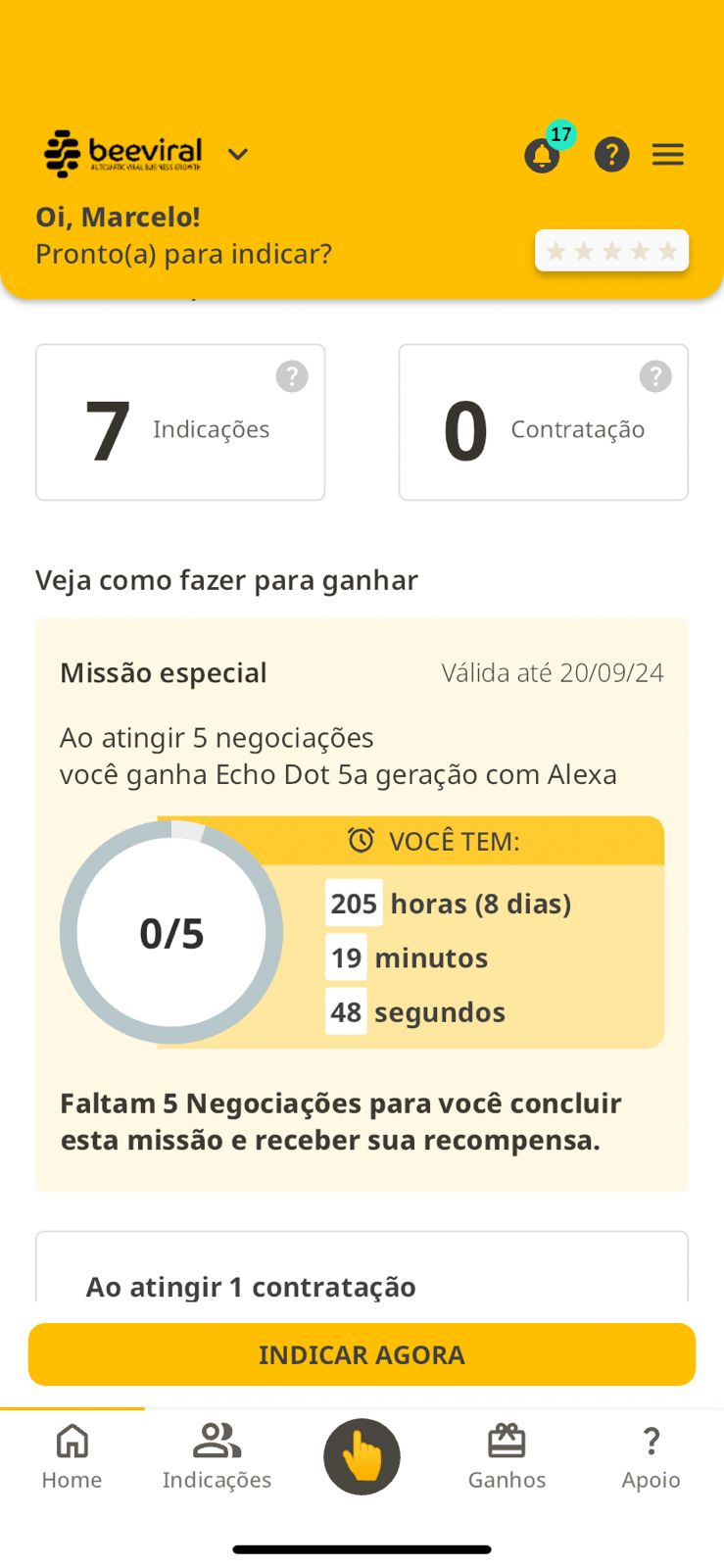The width and height of the screenshot is (724, 1568).
Task: Switch to the Ganhos tab
Action: (507, 1456)
